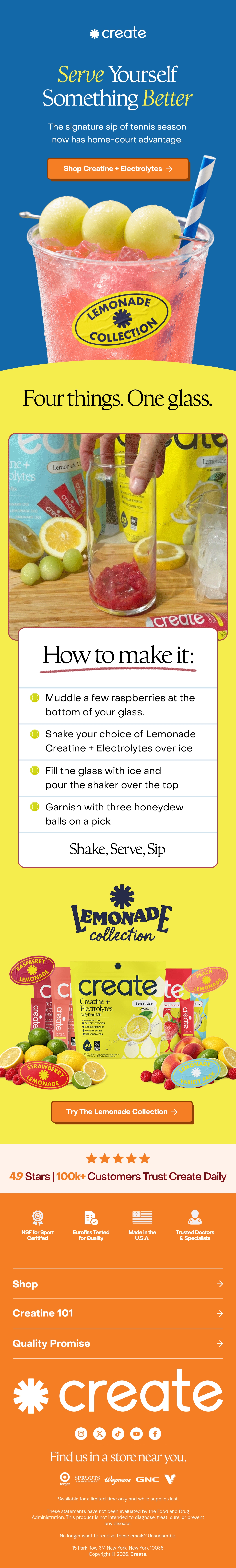Screen dimensions: 236x1568
Task: Tap the Unsubscribe link
Action: pos(162,1536)
